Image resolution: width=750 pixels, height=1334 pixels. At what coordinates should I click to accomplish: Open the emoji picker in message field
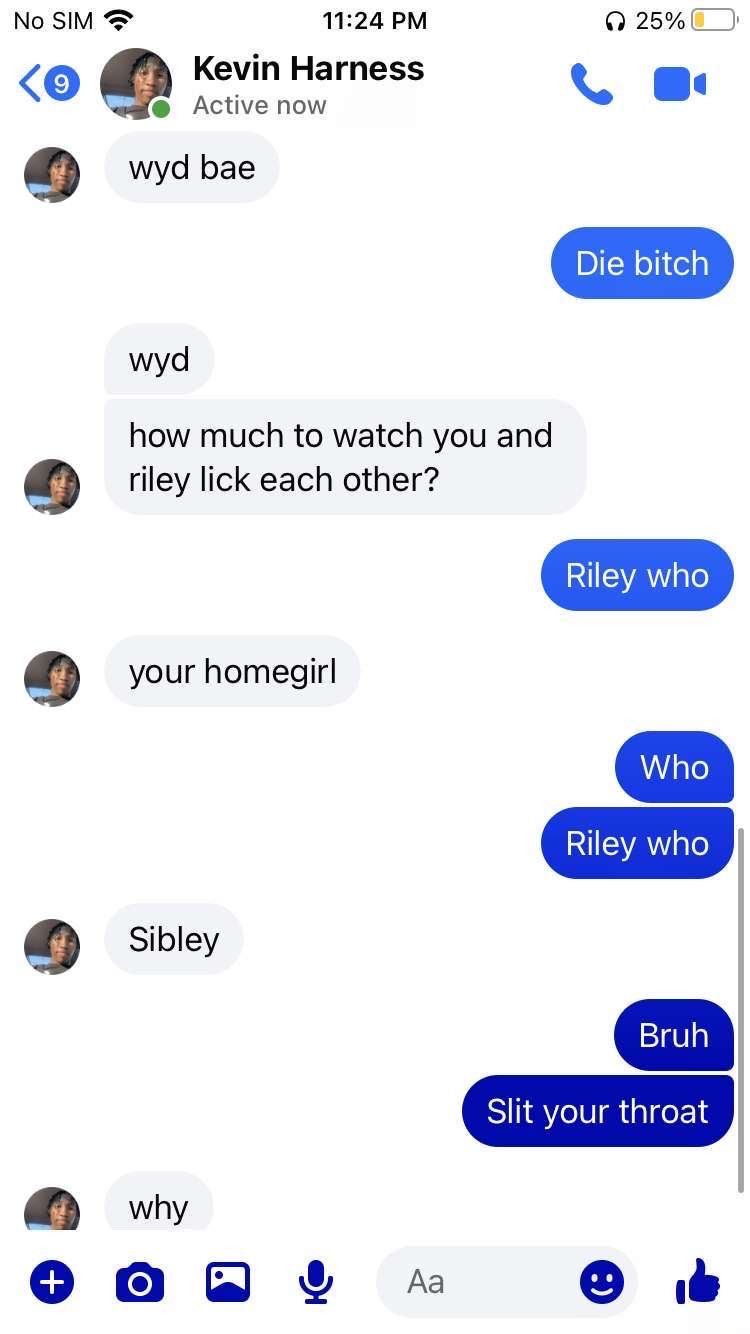pos(601,1282)
